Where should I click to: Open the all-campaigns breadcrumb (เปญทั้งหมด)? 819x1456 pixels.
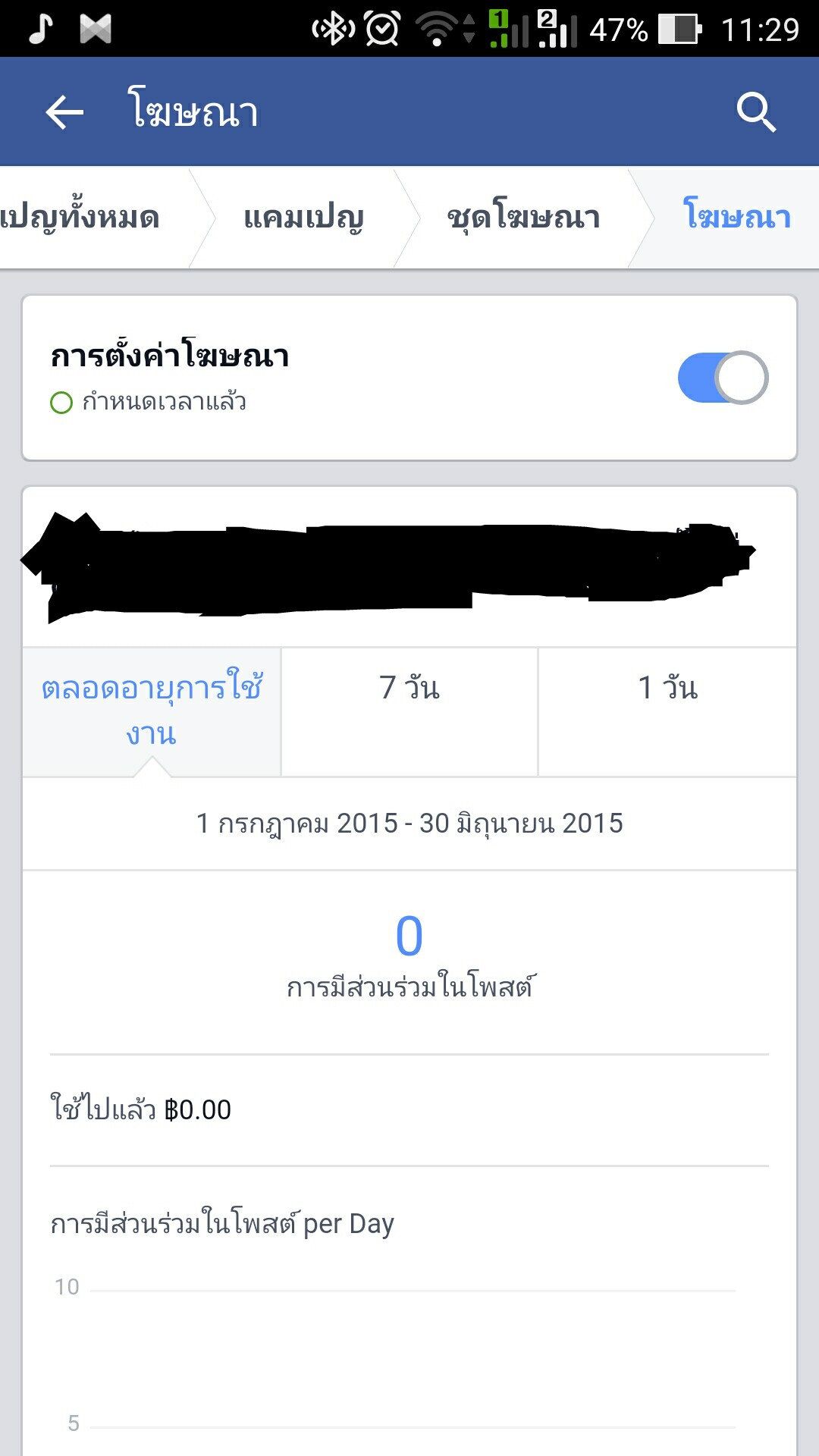tap(80, 218)
